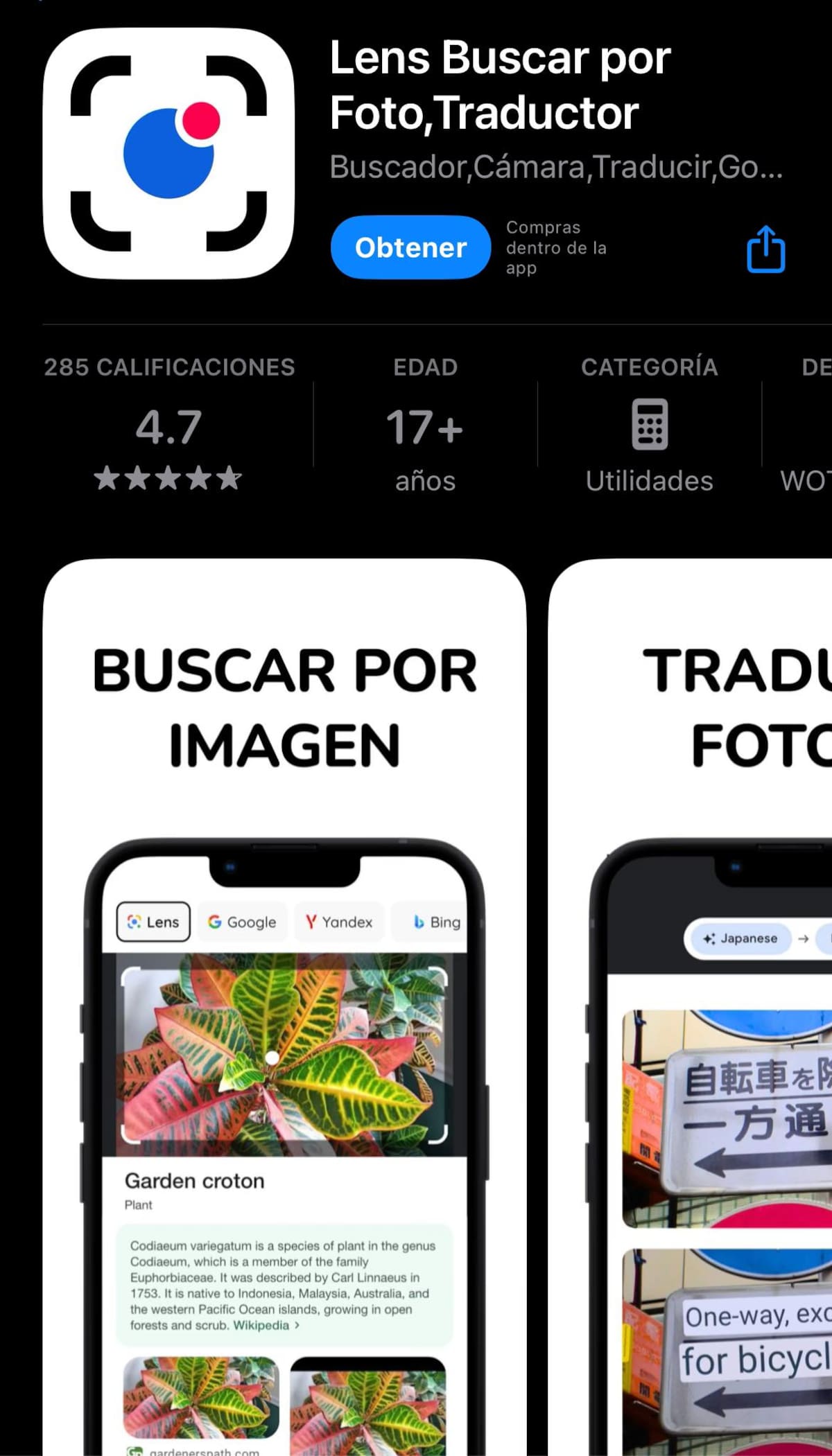
Task: Tap Obtener to download the app
Action: coord(410,247)
